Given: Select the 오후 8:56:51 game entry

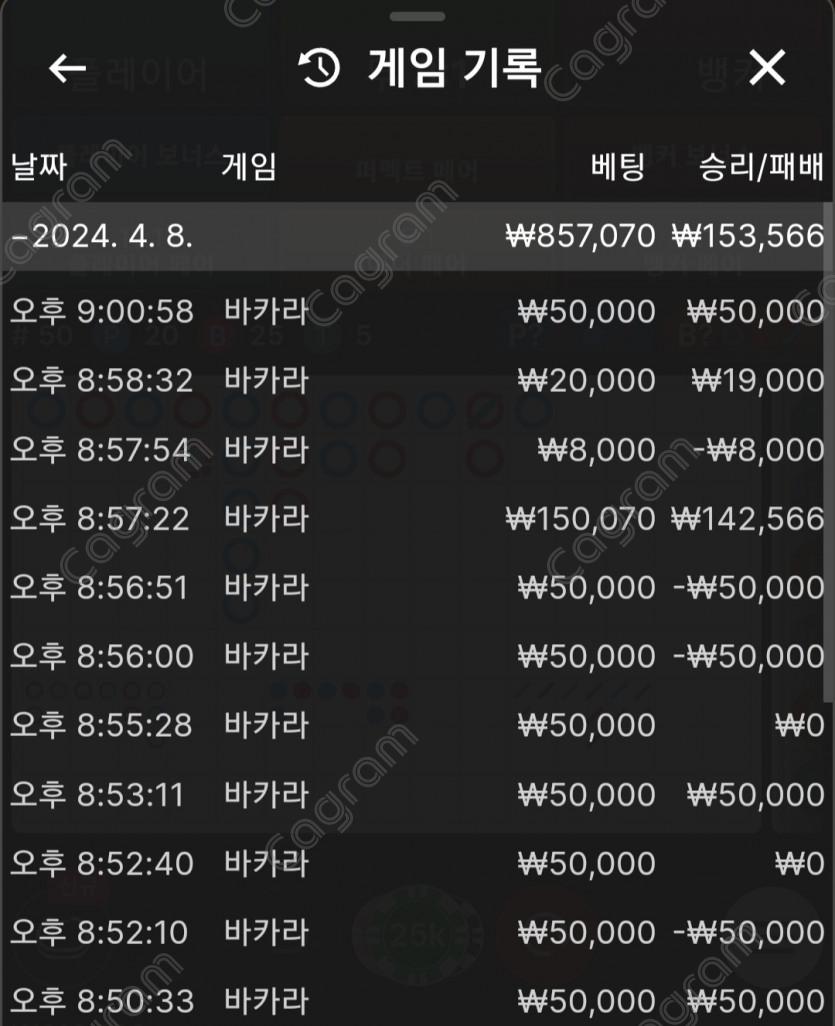Looking at the screenshot, I should point(415,587).
